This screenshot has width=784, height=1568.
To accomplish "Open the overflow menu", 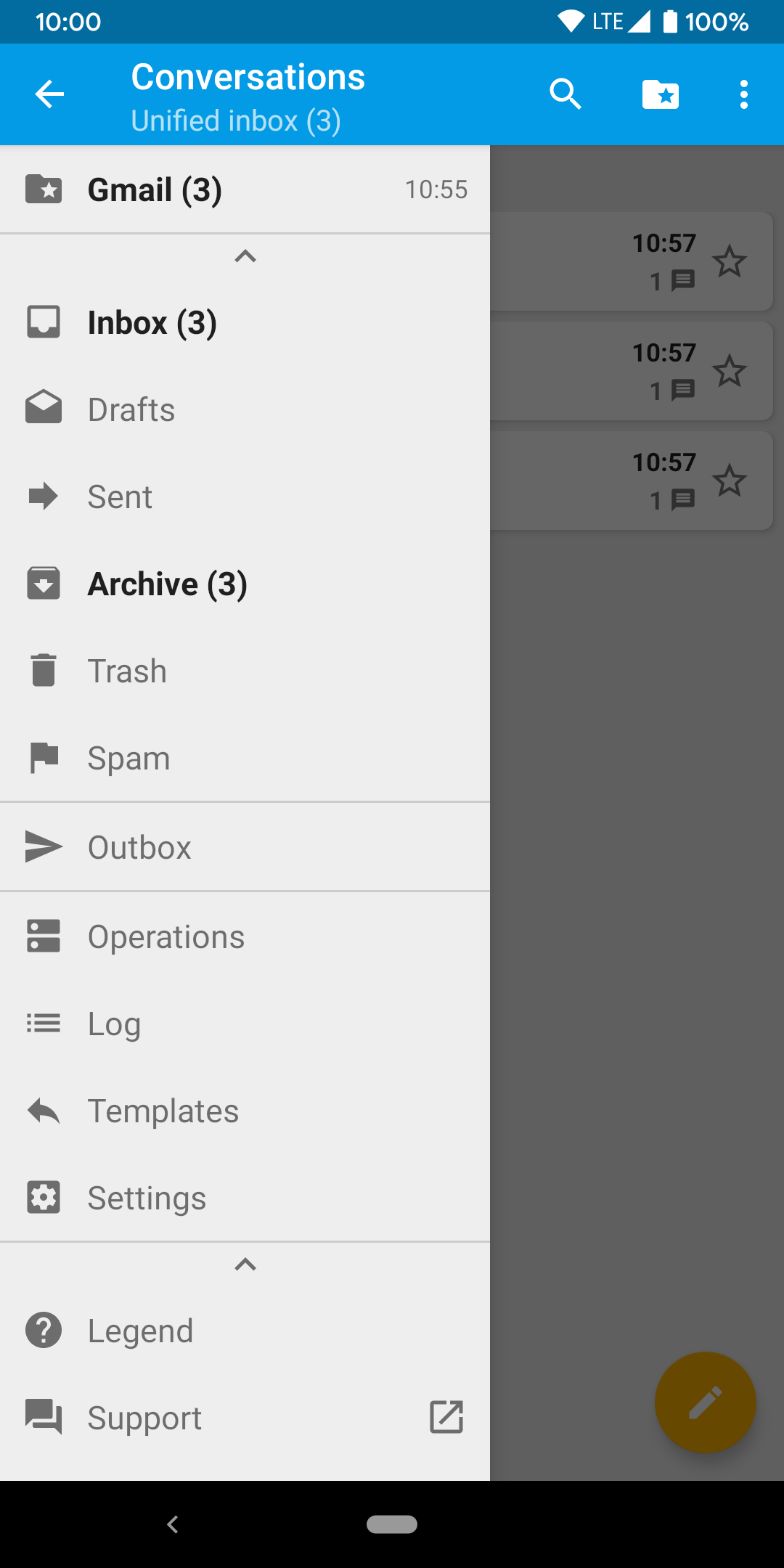I will [743, 94].
